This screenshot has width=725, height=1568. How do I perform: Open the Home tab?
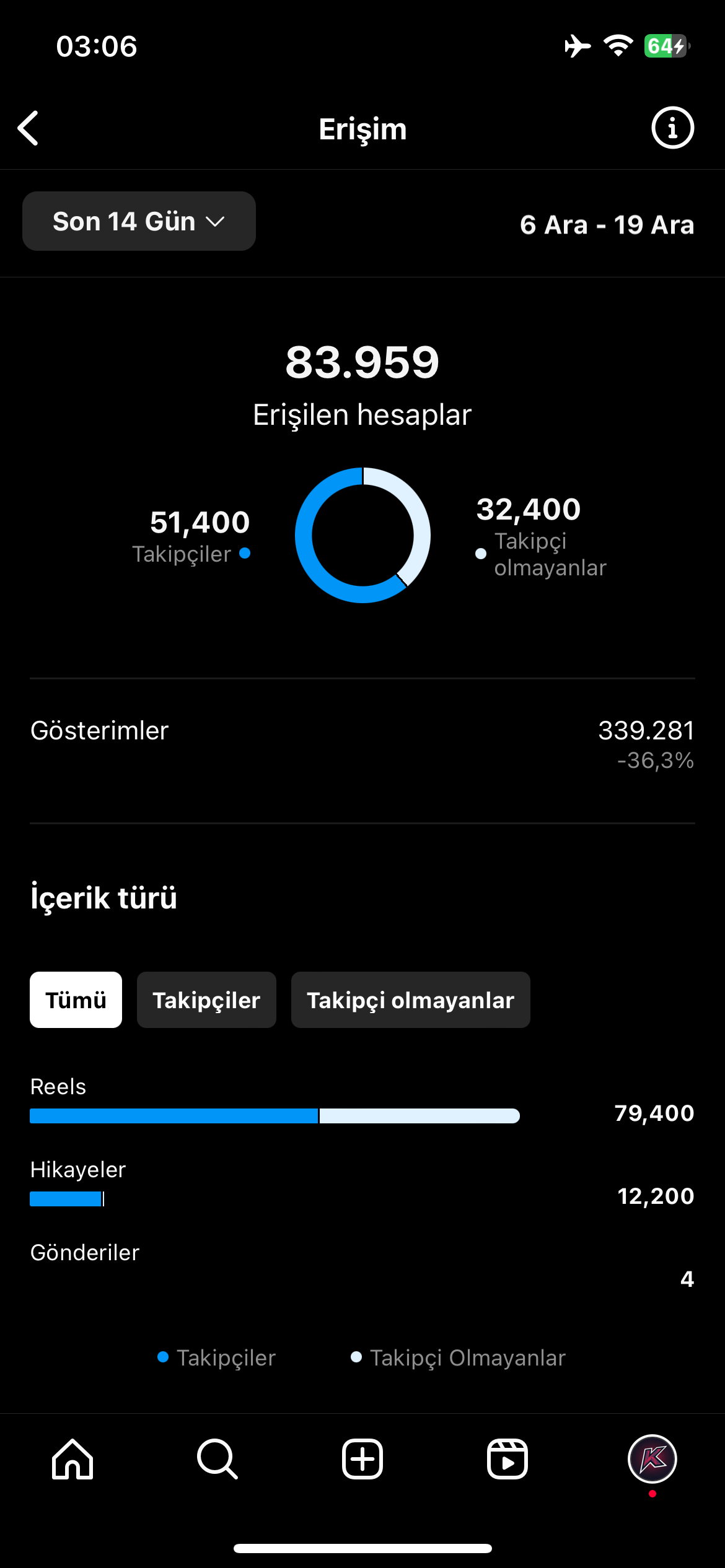click(x=72, y=1459)
